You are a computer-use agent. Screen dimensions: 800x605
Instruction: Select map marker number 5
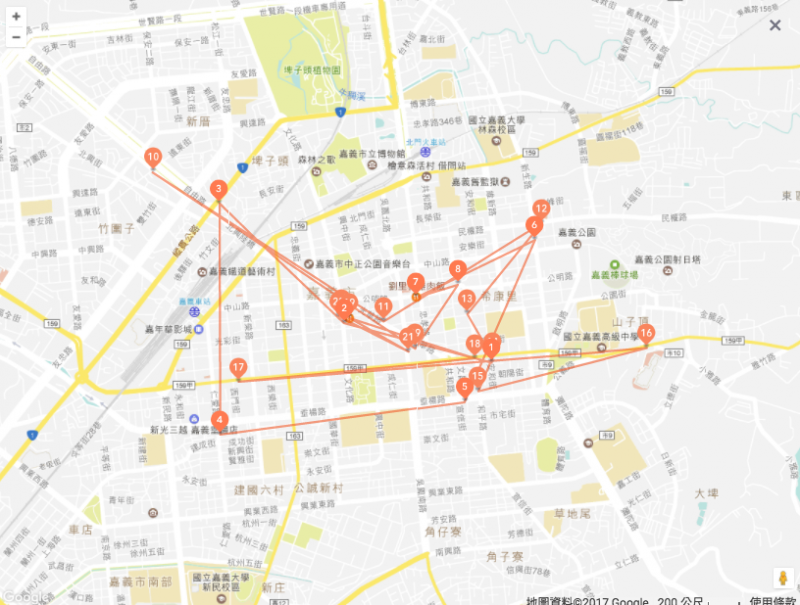tap(464, 386)
